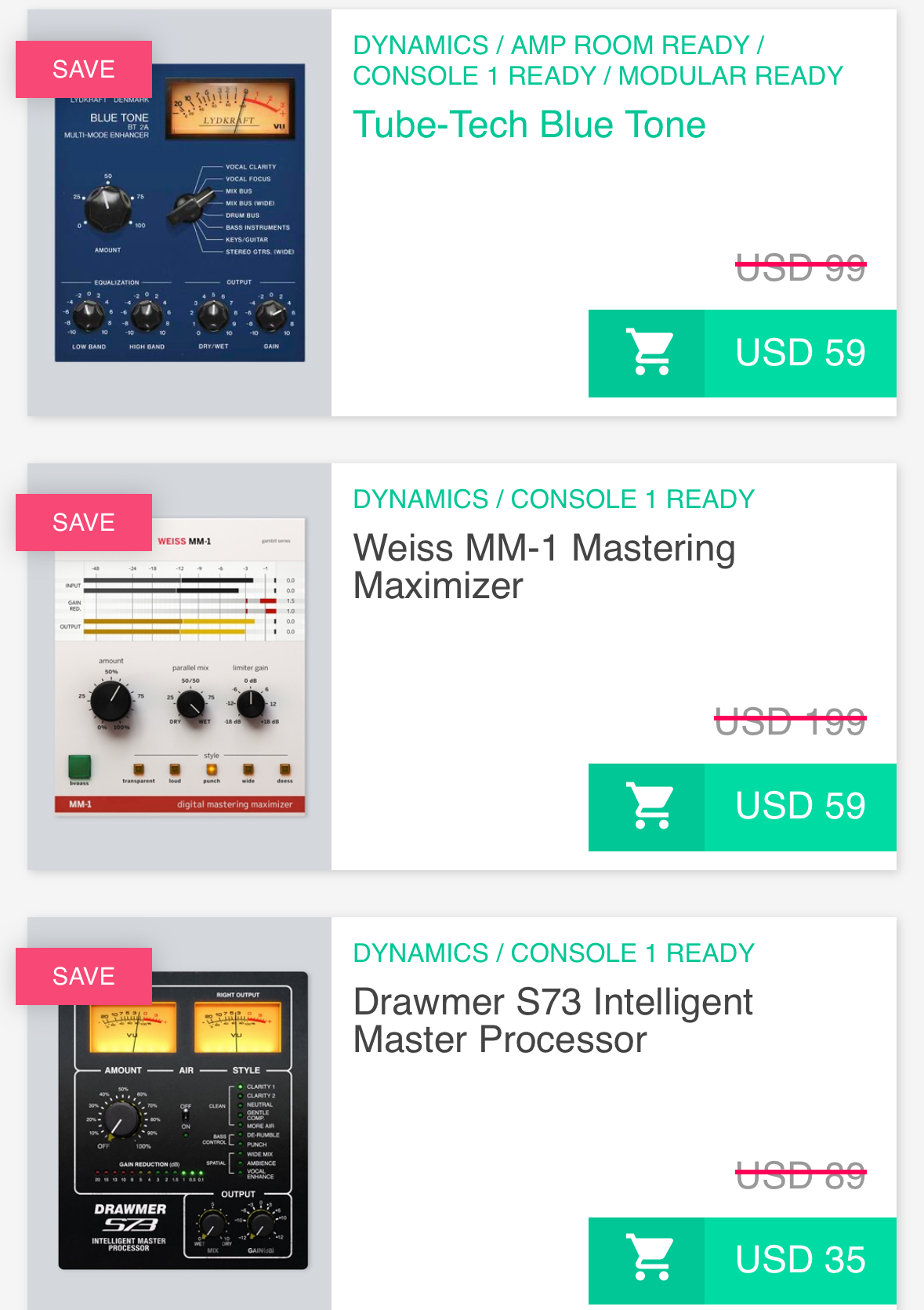View the Drawmer S73 plugin image
Viewport: 924px width, 1310px height.
pyautogui.click(x=183, y=1121)
